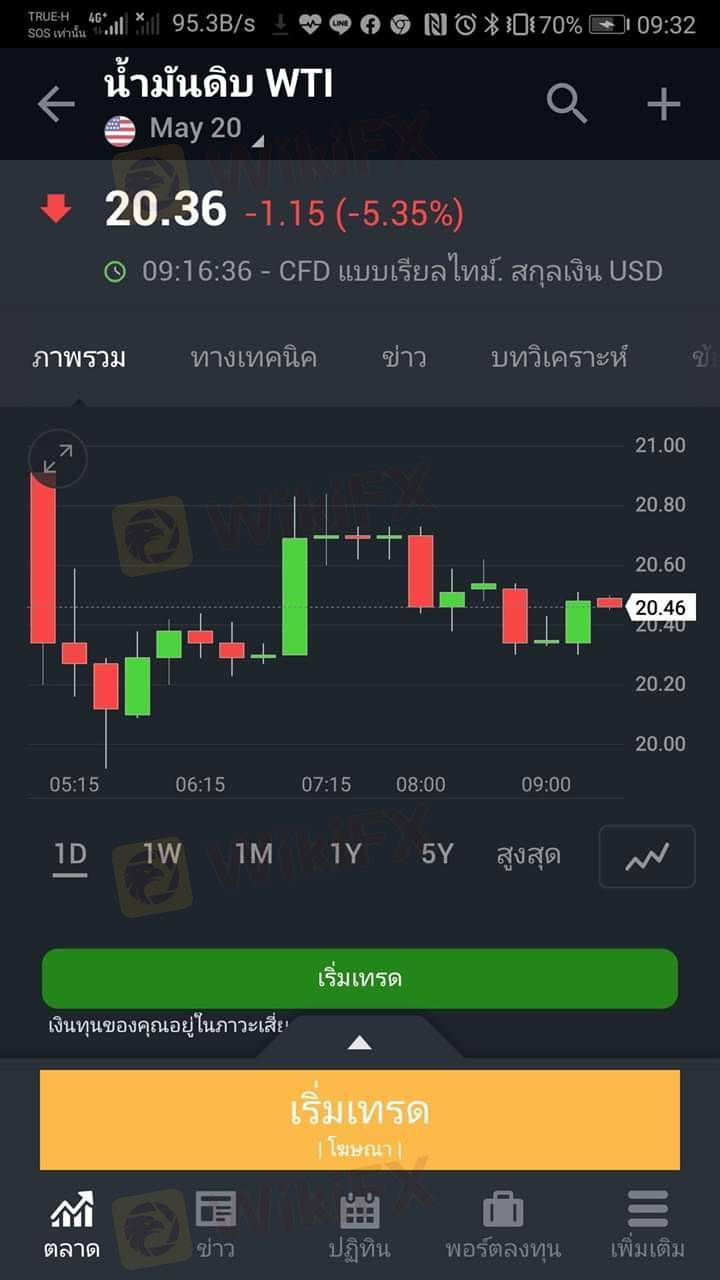Image resolution: width=720 pixels, height=1280 pixels.
Task: Select the สูงสุด chart range
Action: point(528,856)
